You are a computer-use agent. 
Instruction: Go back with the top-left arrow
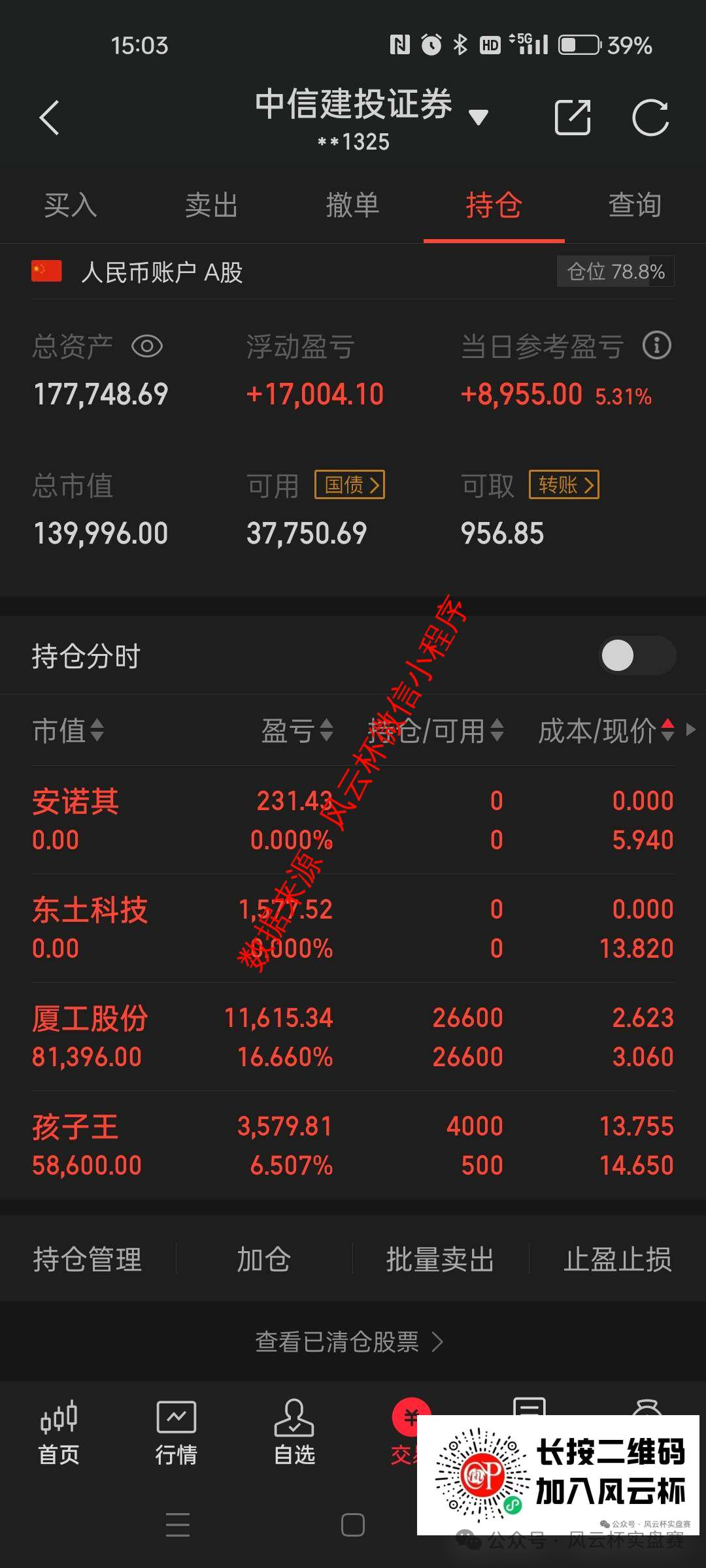pyautogui.click(x=50, y=118)
